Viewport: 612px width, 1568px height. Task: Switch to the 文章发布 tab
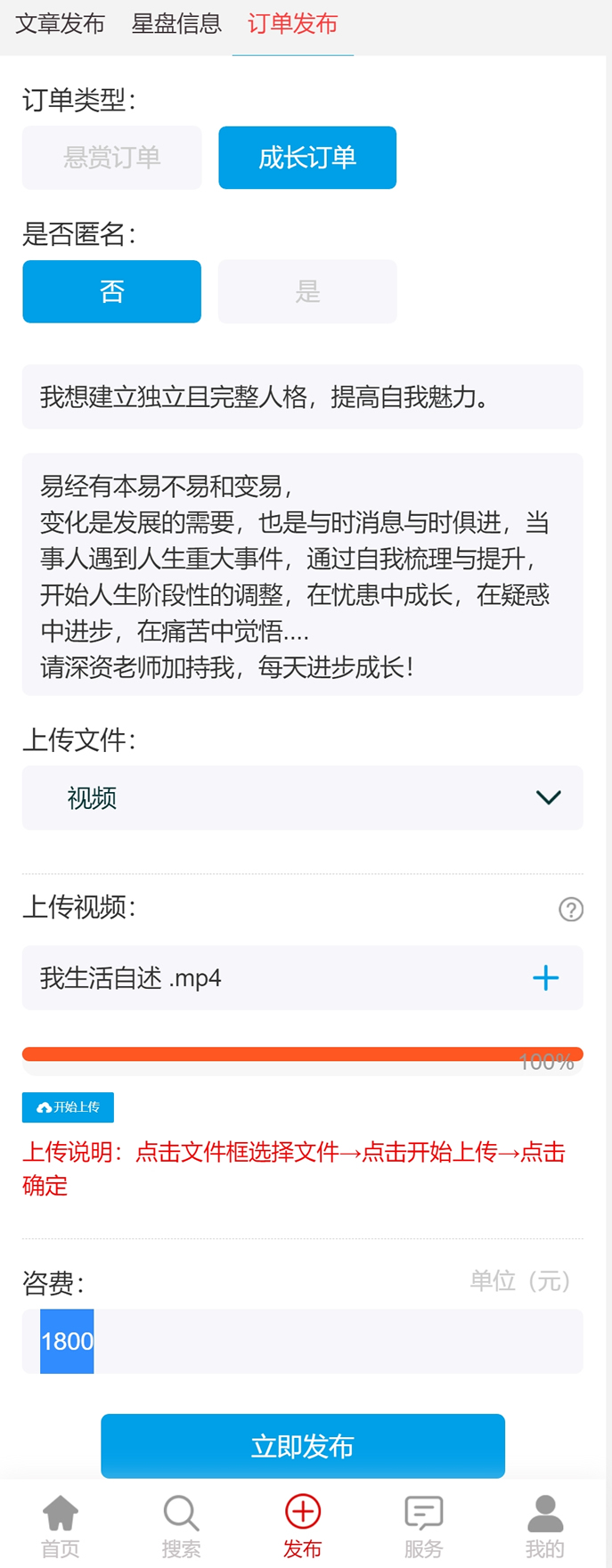[x=60, y=24]
